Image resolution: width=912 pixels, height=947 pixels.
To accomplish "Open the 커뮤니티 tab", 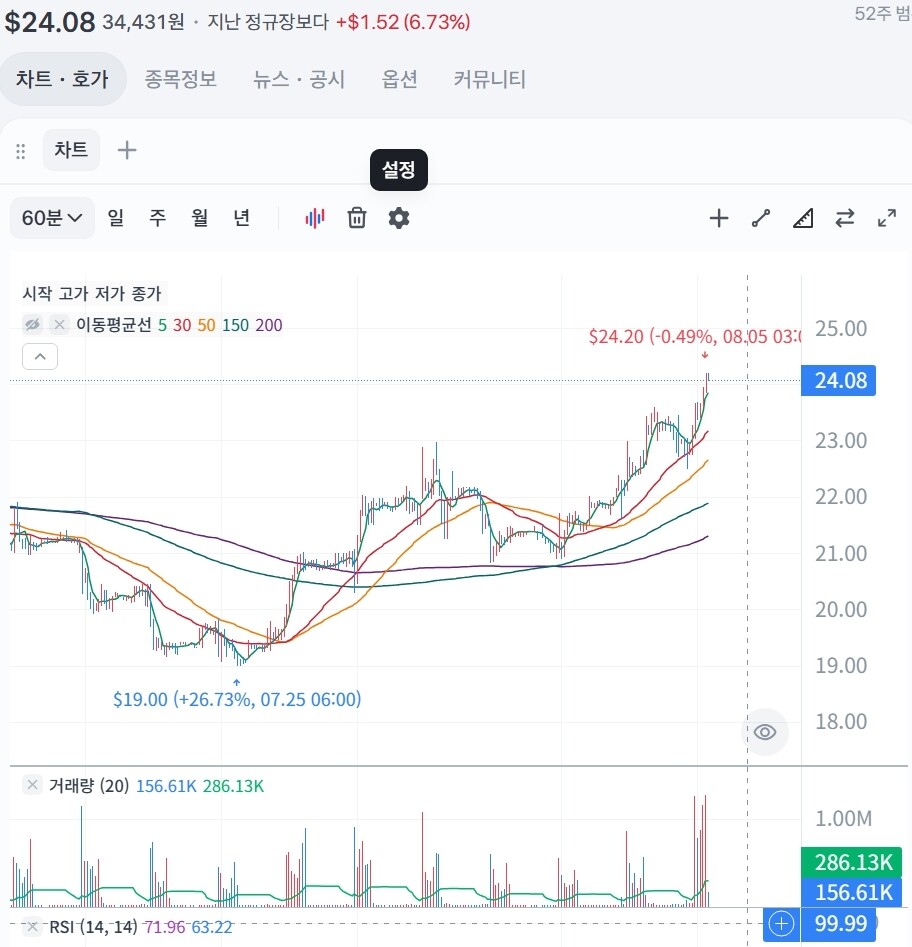I will (x=489, y=79).
